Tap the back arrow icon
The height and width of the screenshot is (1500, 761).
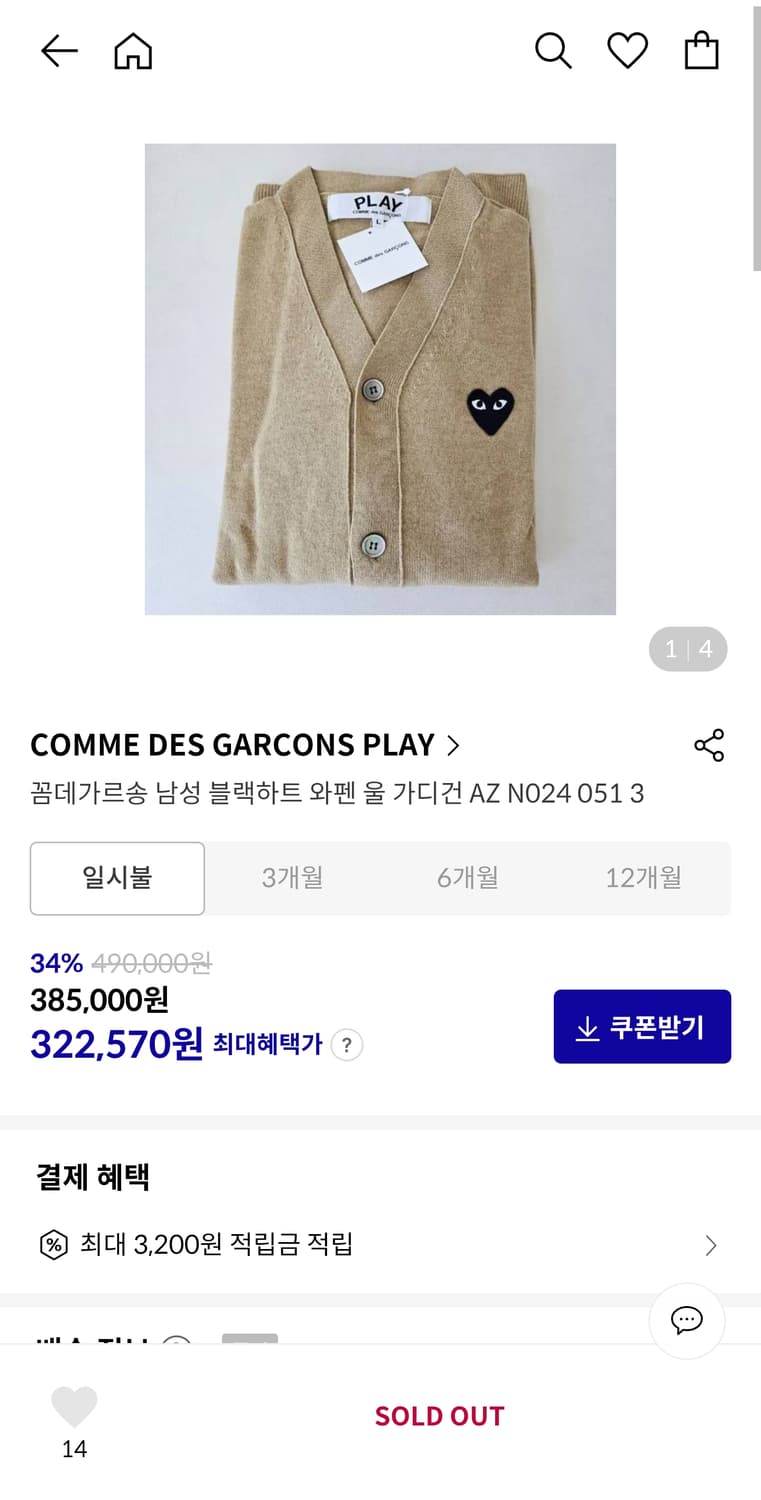(59, 50)
